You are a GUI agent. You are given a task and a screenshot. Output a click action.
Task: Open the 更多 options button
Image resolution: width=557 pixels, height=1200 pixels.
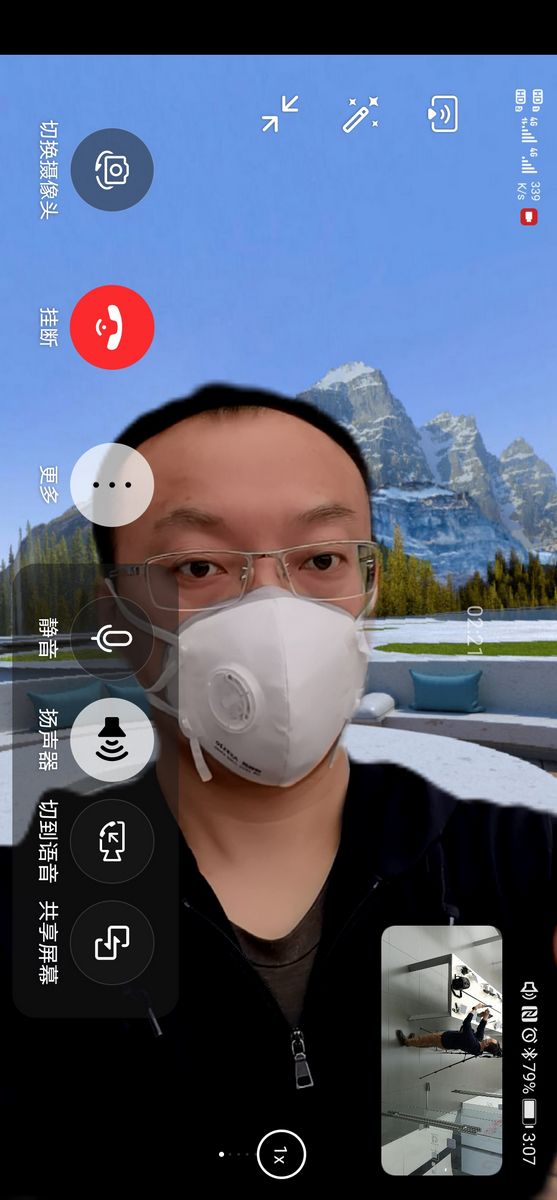(x=112, y=484)
